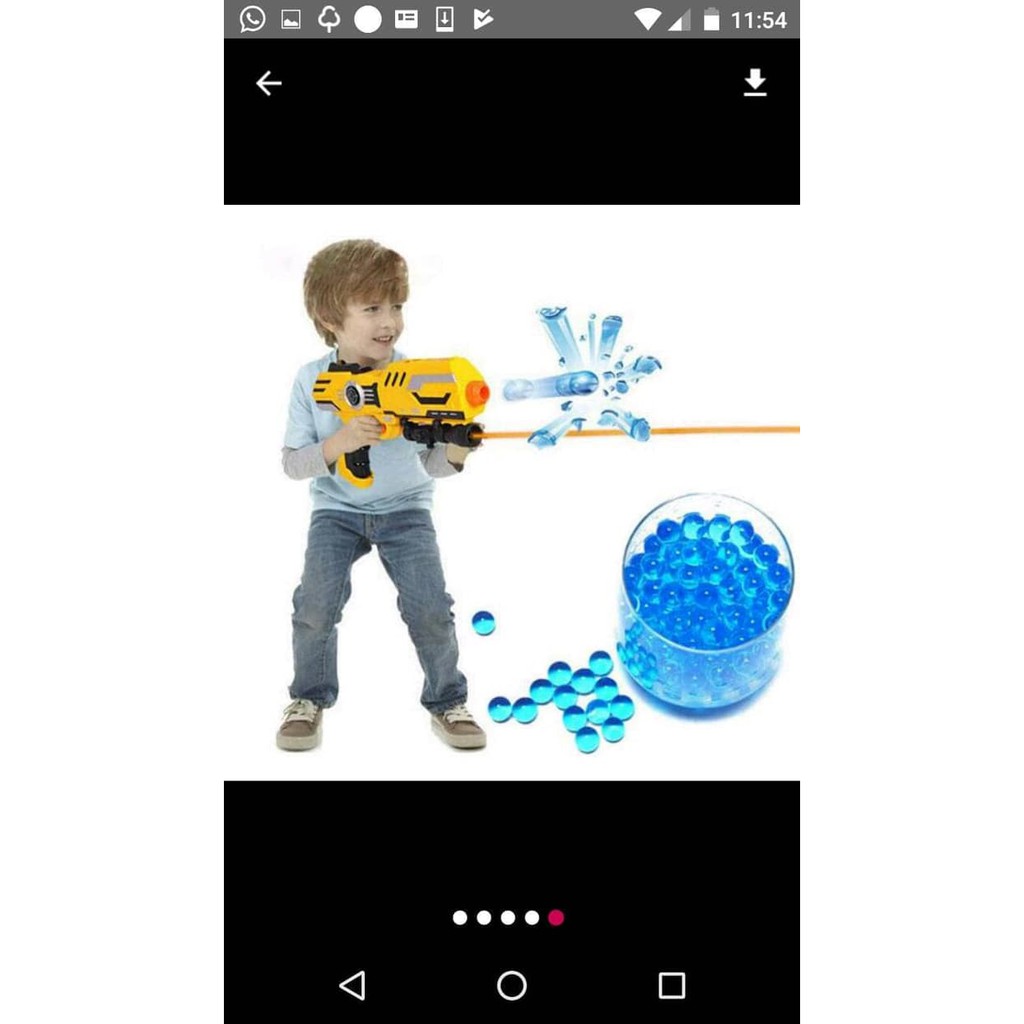Open the toy gun product photo
Image resolution: width=1024 pixels, height=1024 pixels.
point(511,492)
